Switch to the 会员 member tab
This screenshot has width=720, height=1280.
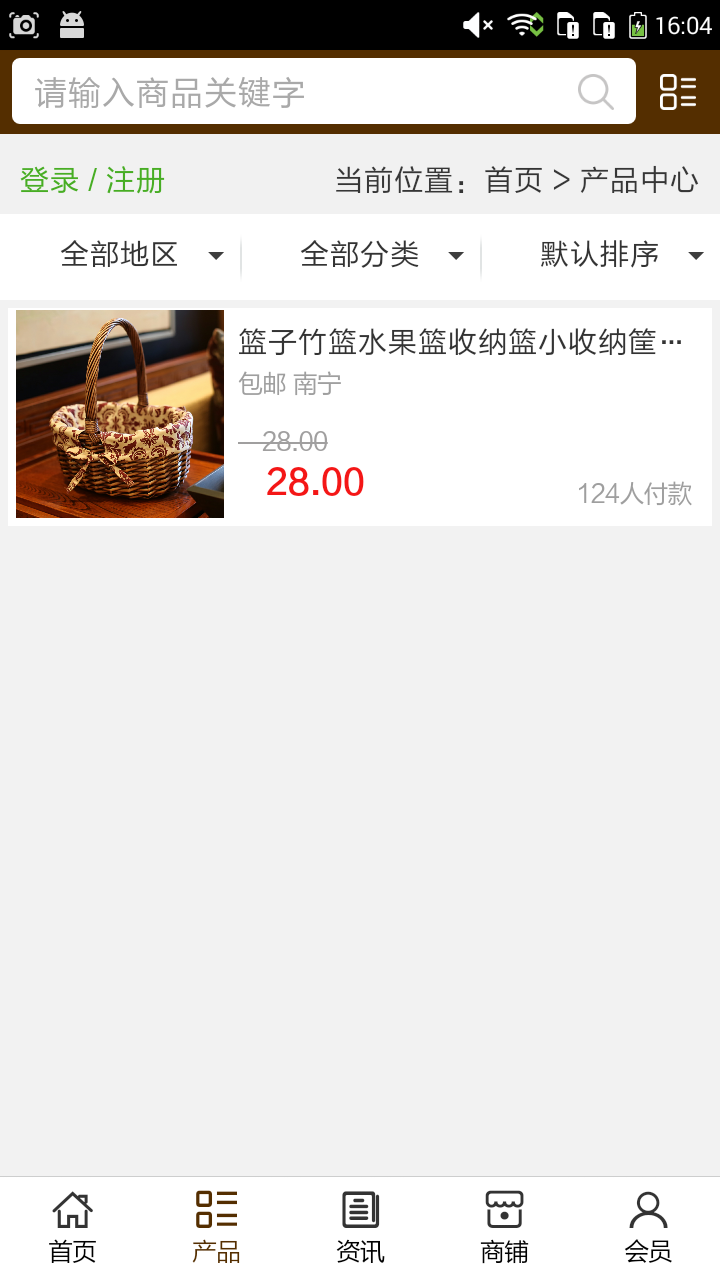click(648, 1227)
